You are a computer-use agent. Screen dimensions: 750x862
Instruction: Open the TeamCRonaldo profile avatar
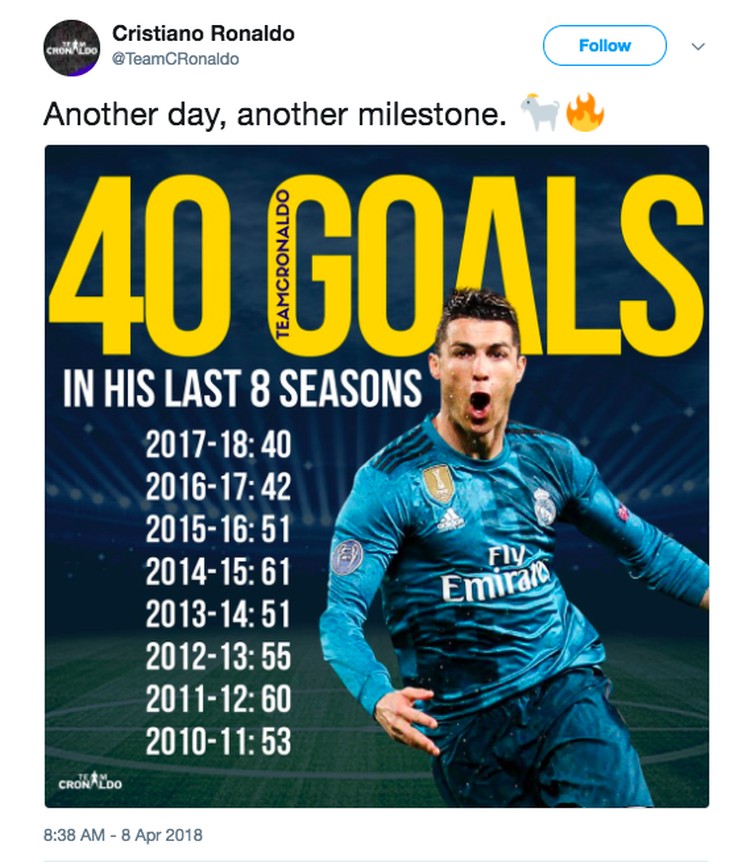pos(71,48)
